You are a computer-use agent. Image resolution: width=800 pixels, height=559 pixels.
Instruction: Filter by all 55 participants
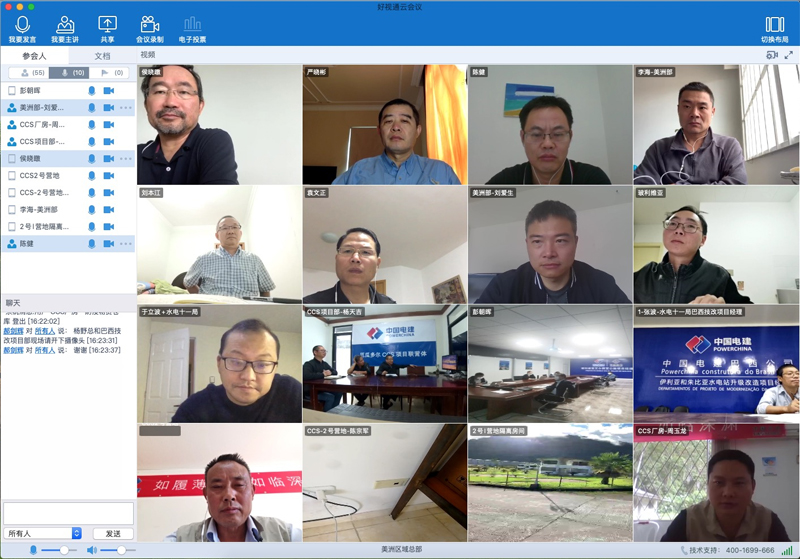click(28, 73)
